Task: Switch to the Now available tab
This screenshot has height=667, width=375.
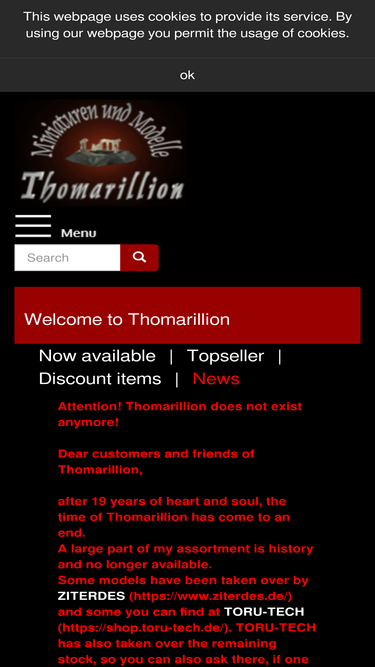Action: tap(97, 356)
